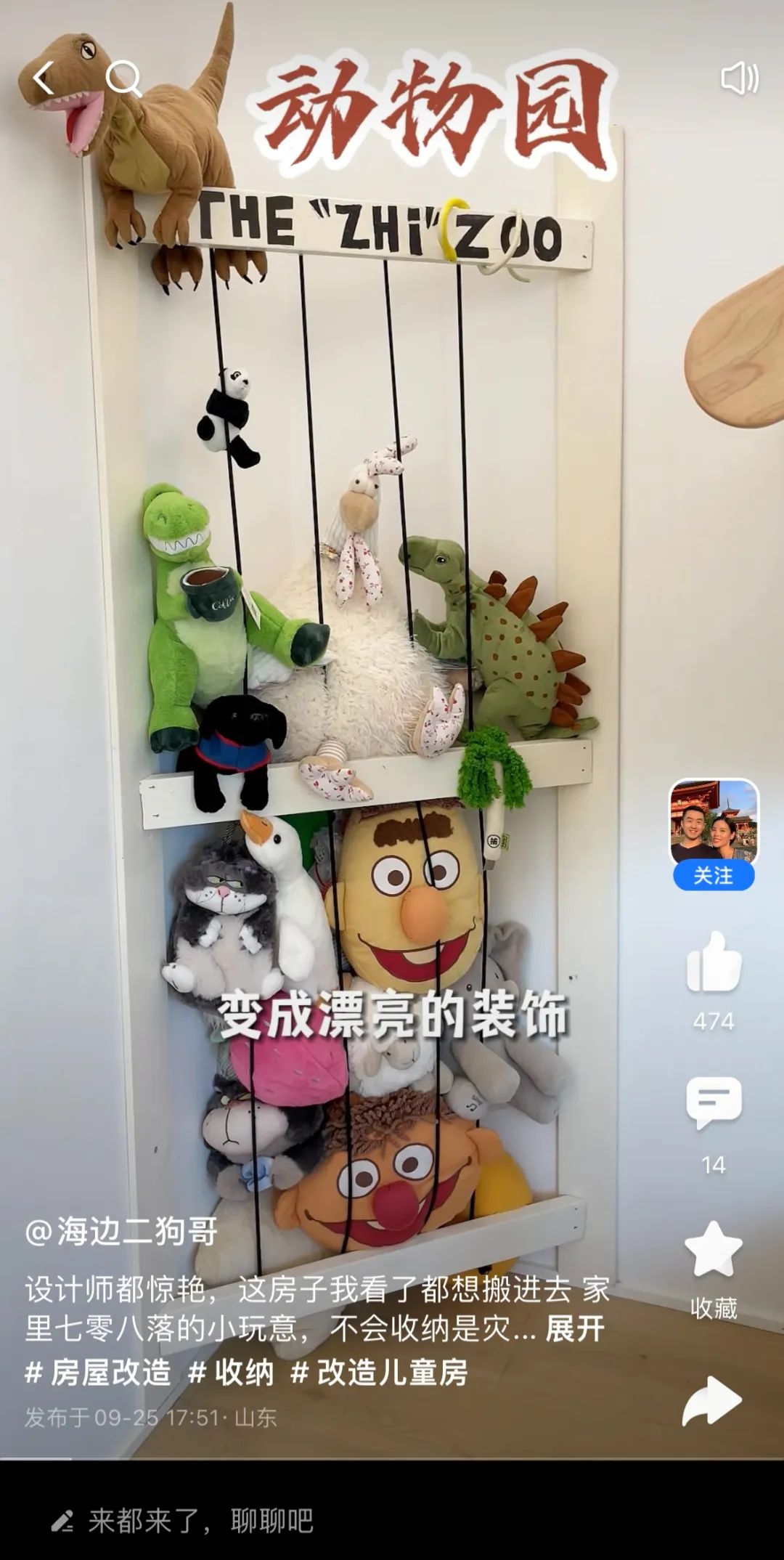This screenshot has height=1560, width=784.
Task: Open the comments bubble icon
Action: [x=714, y=1103]
